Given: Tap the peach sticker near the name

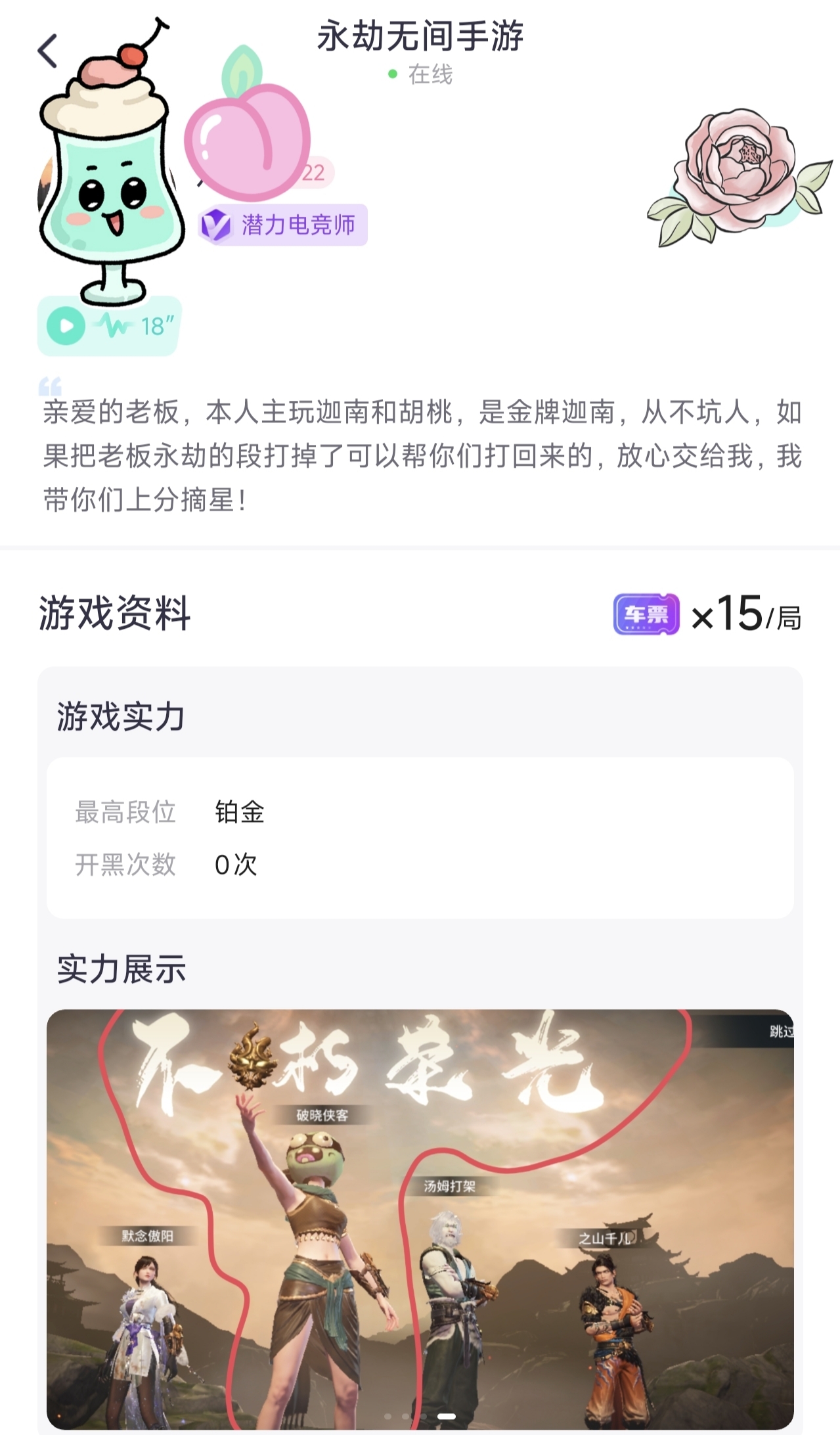Looking at the screenshot, I should [245, 143].
